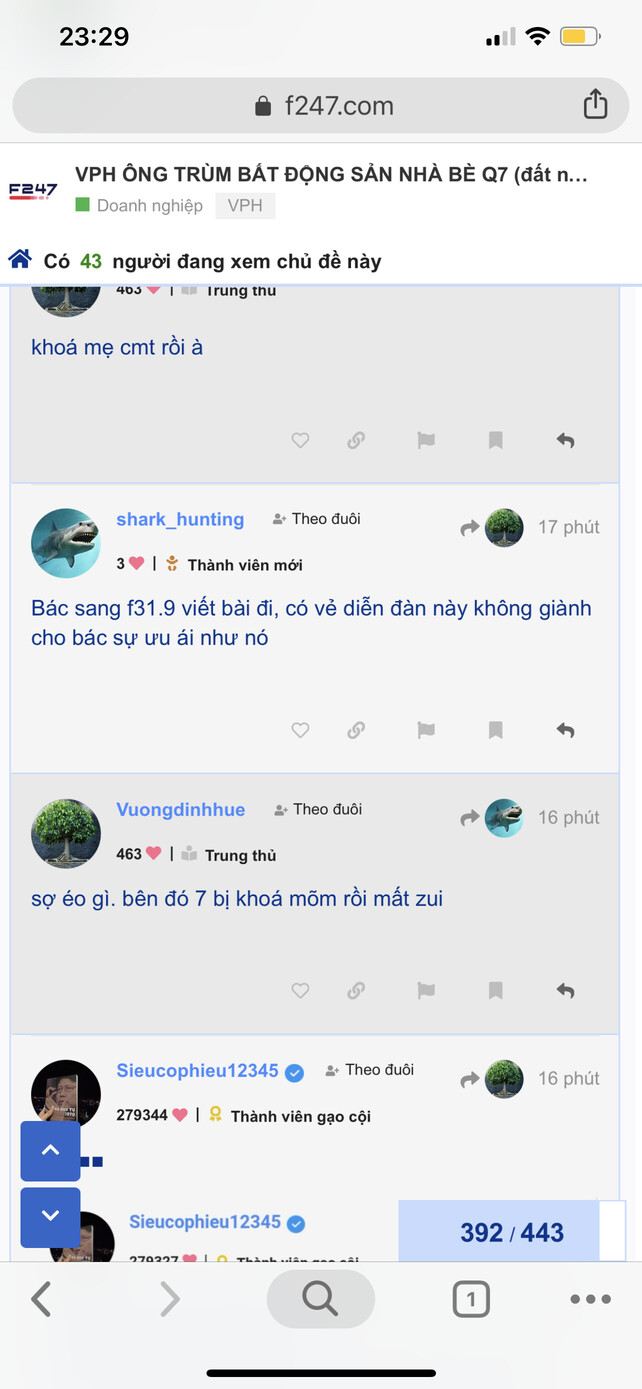Jump down with the blue down arrow
Viewport: 642px width, 1389px height.
click(x=50, y=1217)
